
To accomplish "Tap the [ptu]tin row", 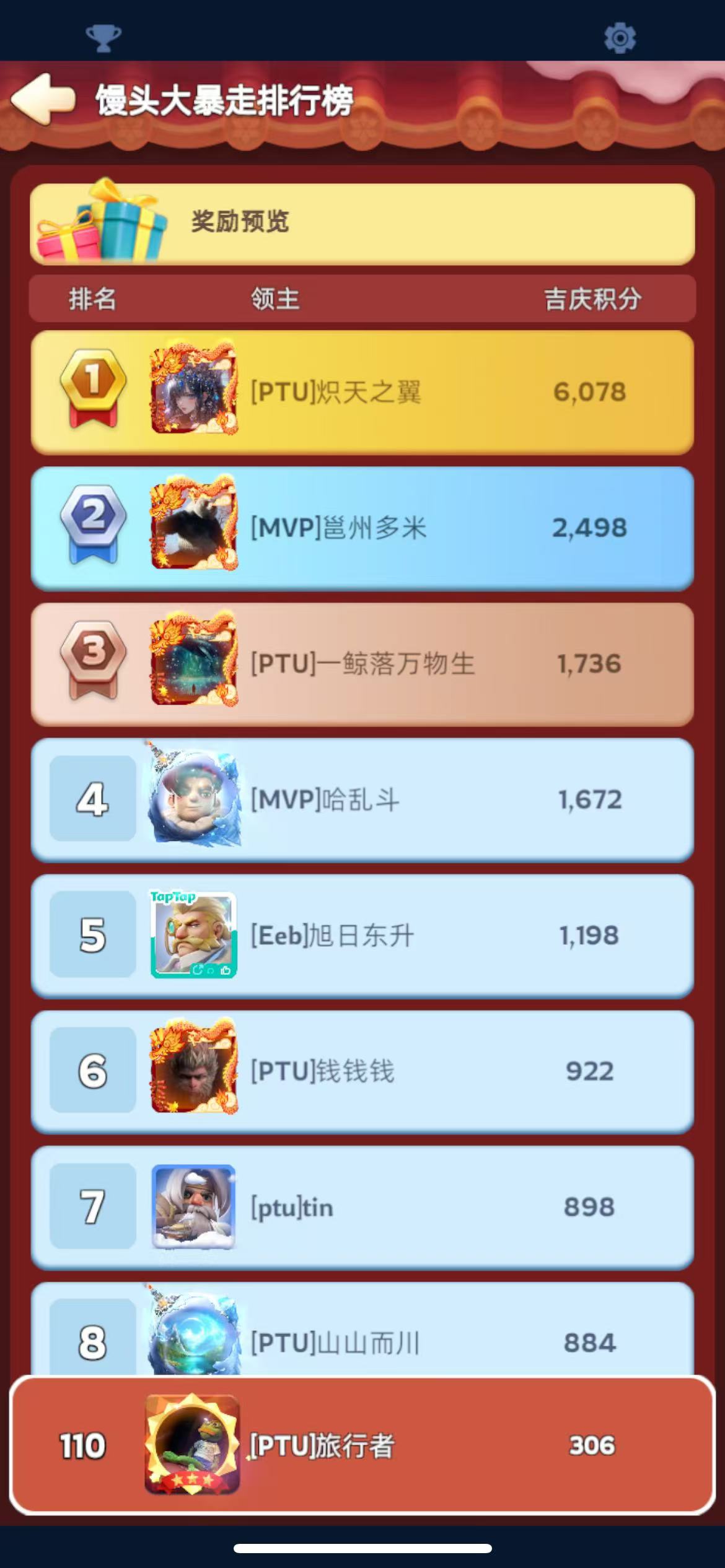I will pyautogui.click(x=362, y=1207).
